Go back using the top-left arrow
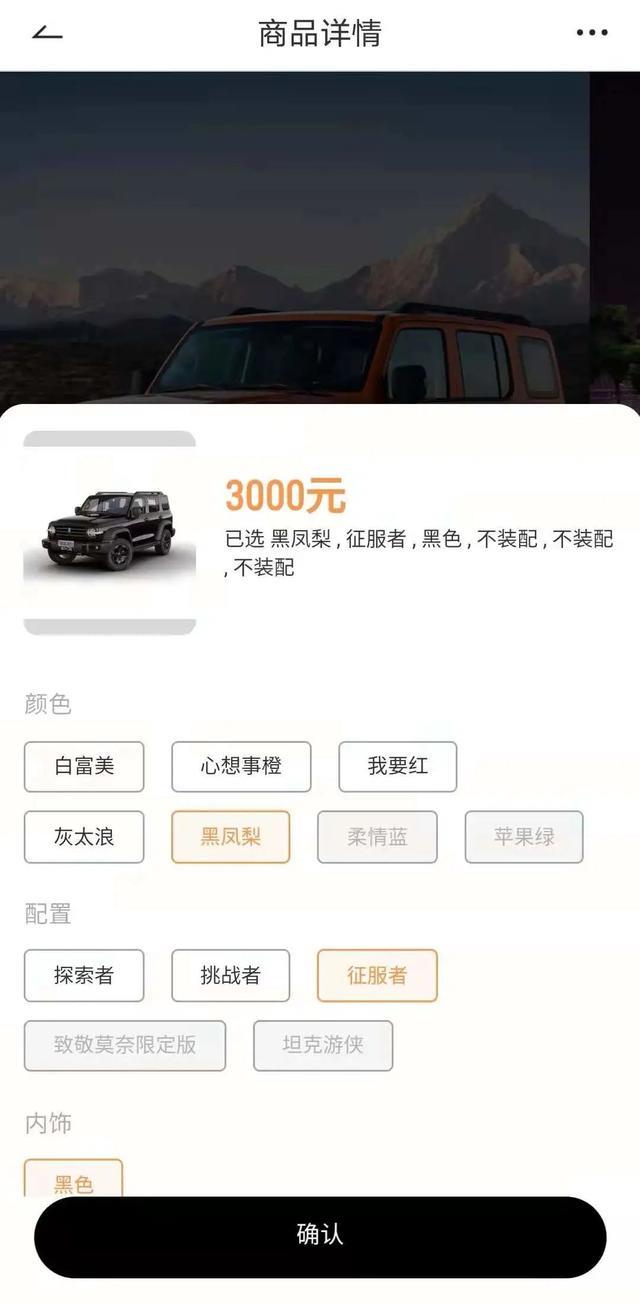640x1305 pixels. pos(47,33)
